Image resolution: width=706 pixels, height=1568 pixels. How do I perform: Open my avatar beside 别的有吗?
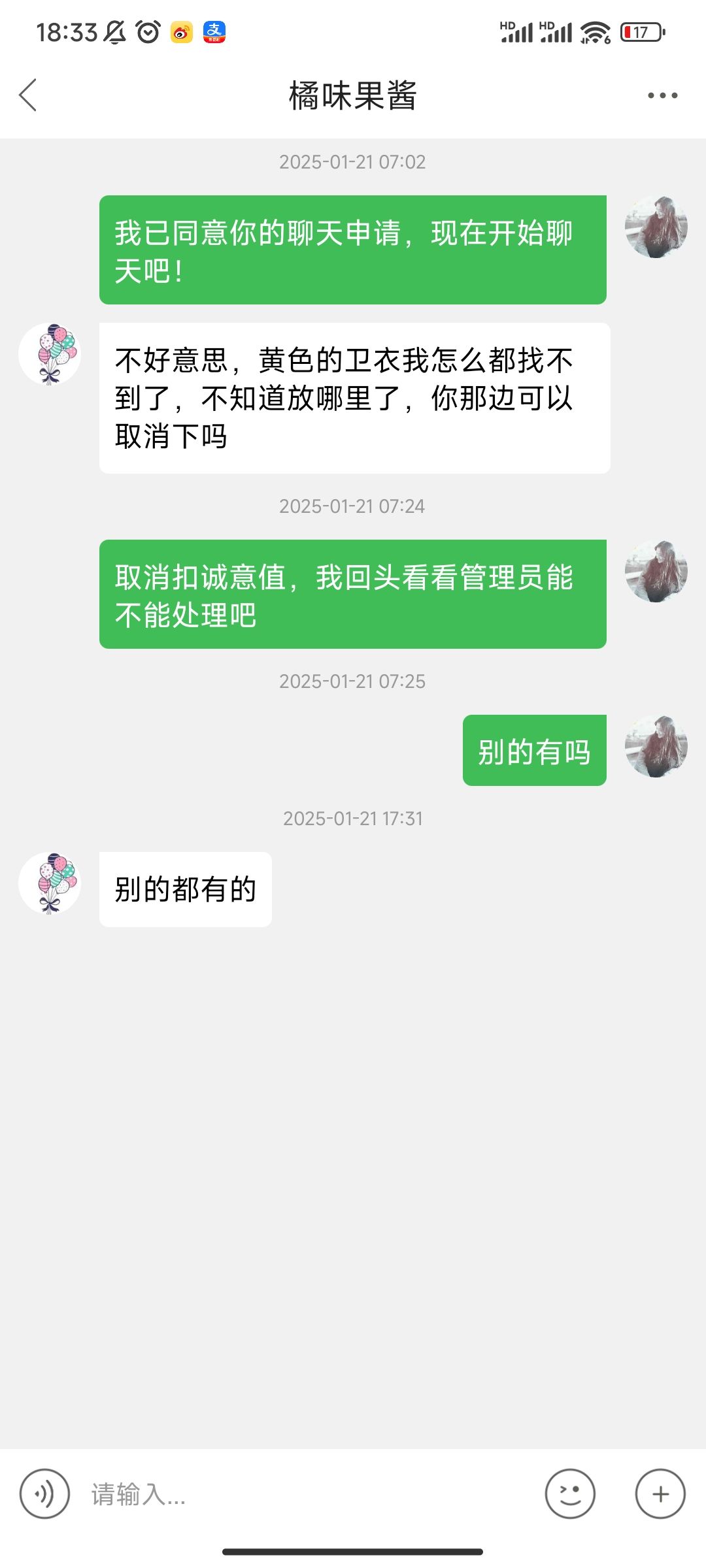(x=656, y=746)
